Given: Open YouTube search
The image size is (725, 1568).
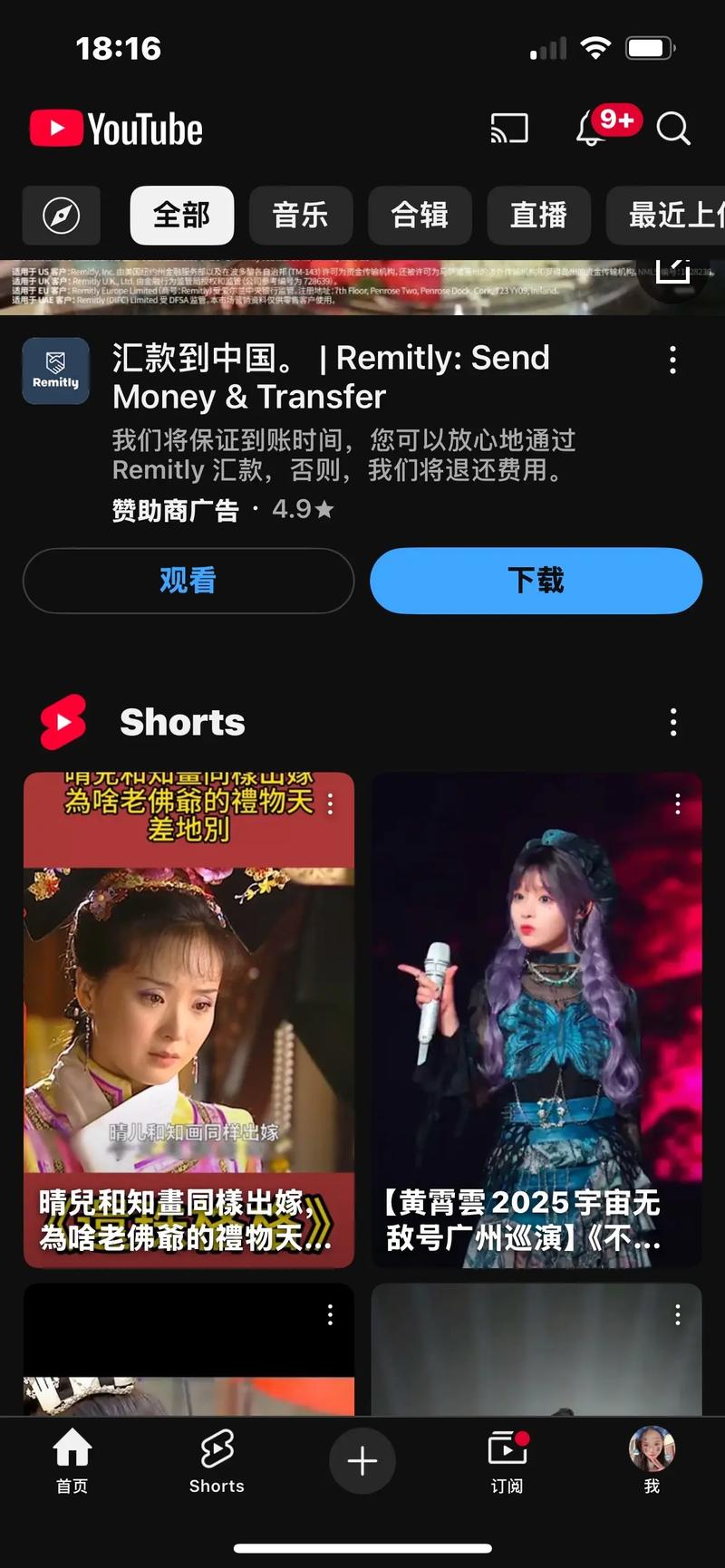Looking at the screenshot, I should (673, 129).
